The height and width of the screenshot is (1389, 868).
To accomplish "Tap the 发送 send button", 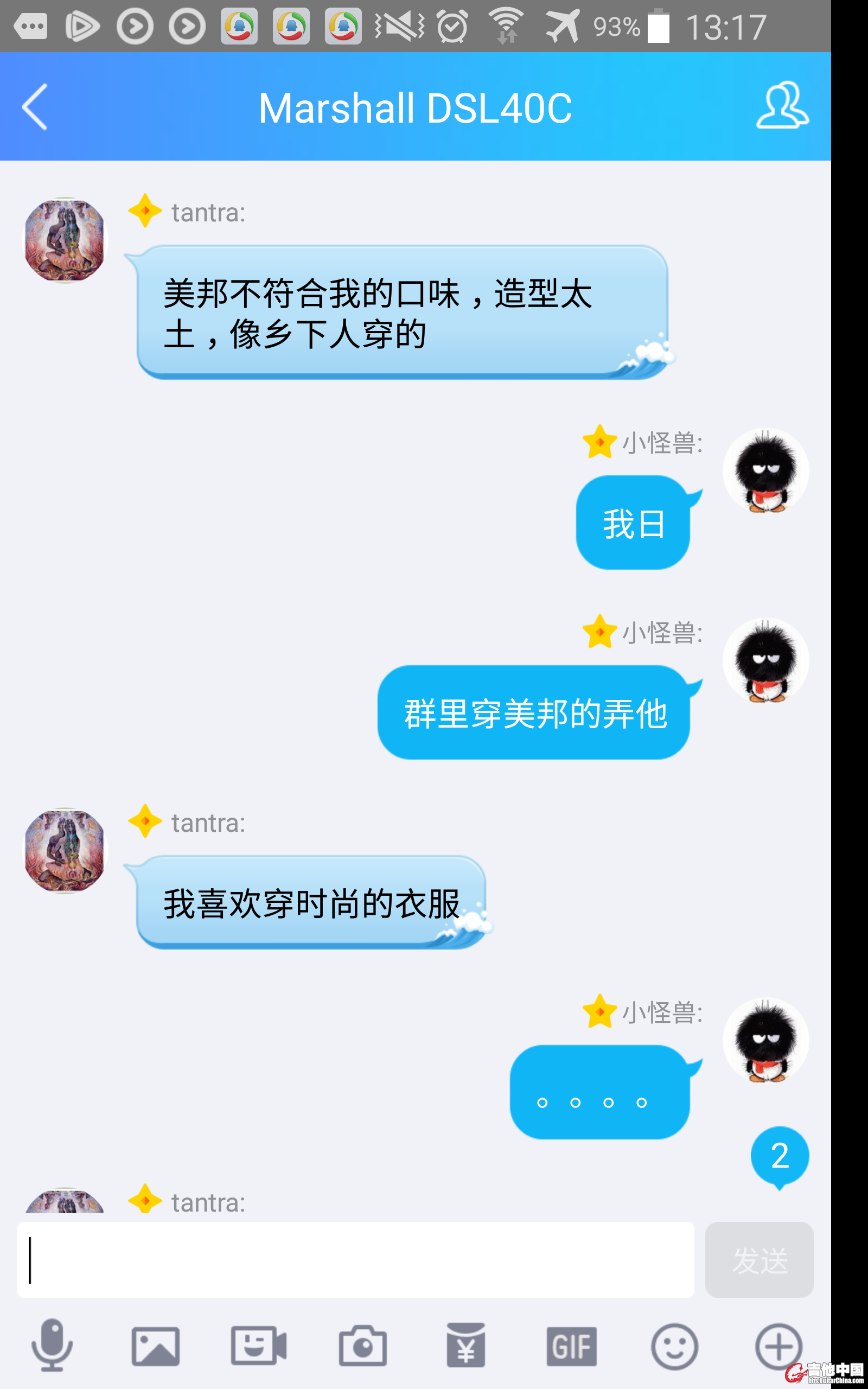I will [x=759, y=1260].
